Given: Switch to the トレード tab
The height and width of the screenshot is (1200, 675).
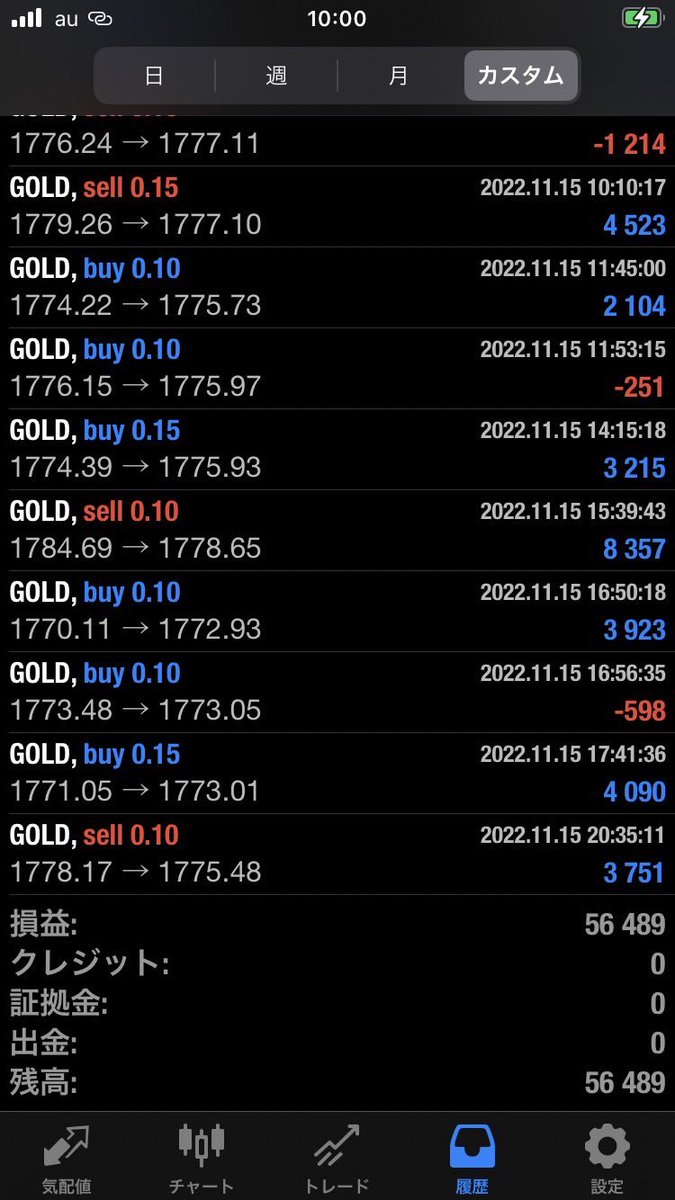Looking at the screenshot, I should coord(336,1157).
